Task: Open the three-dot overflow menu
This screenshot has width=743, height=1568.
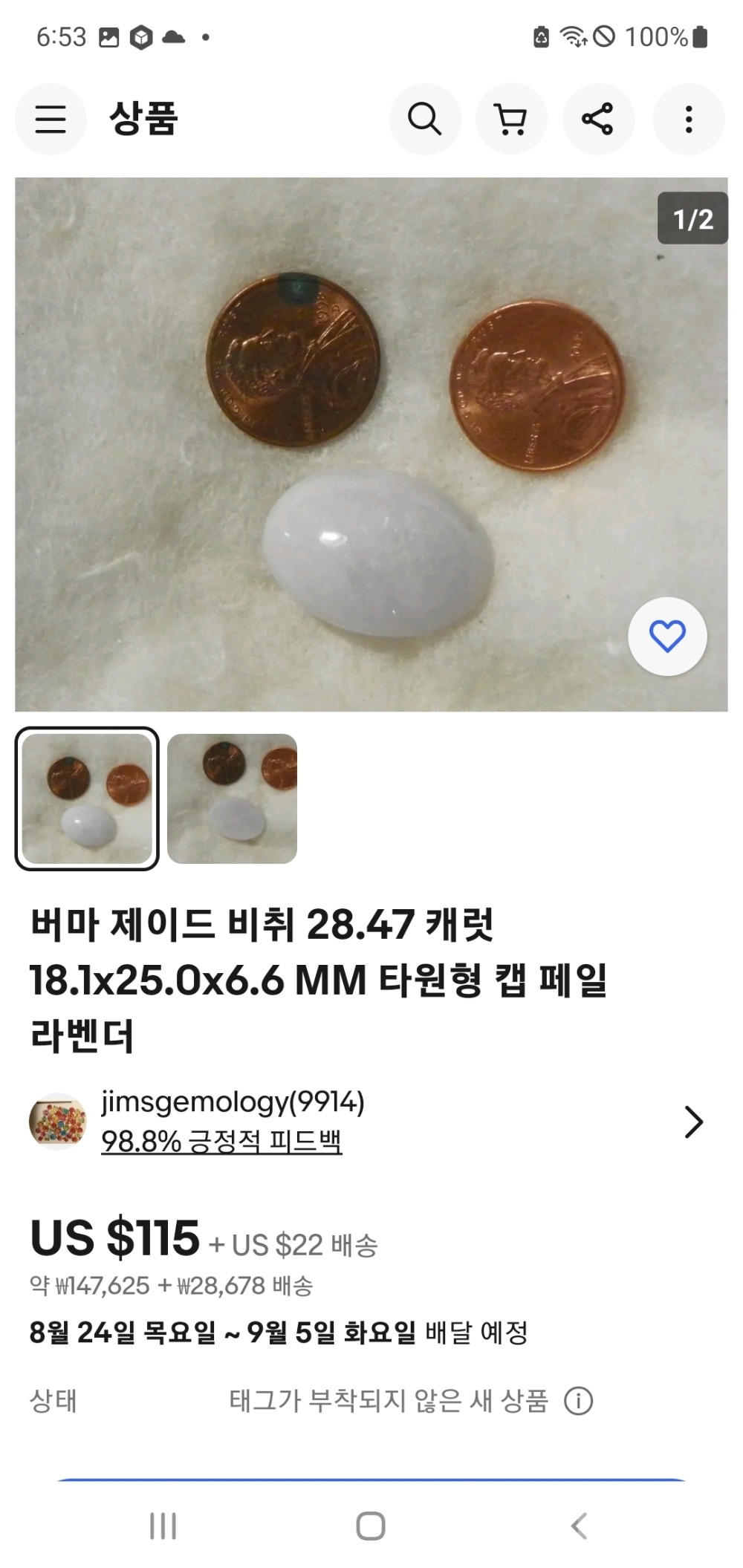Action: [x=689, y=119]
